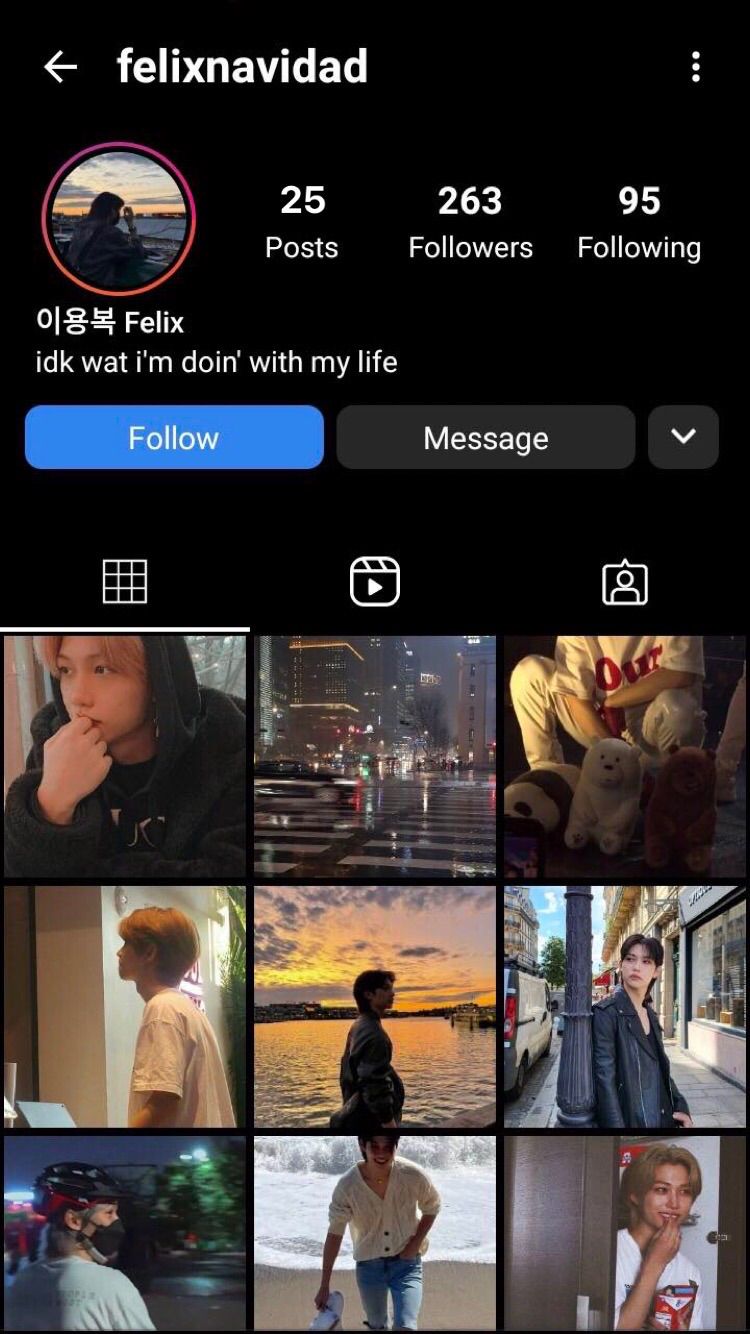Switch to the posts grid tab

125,581
